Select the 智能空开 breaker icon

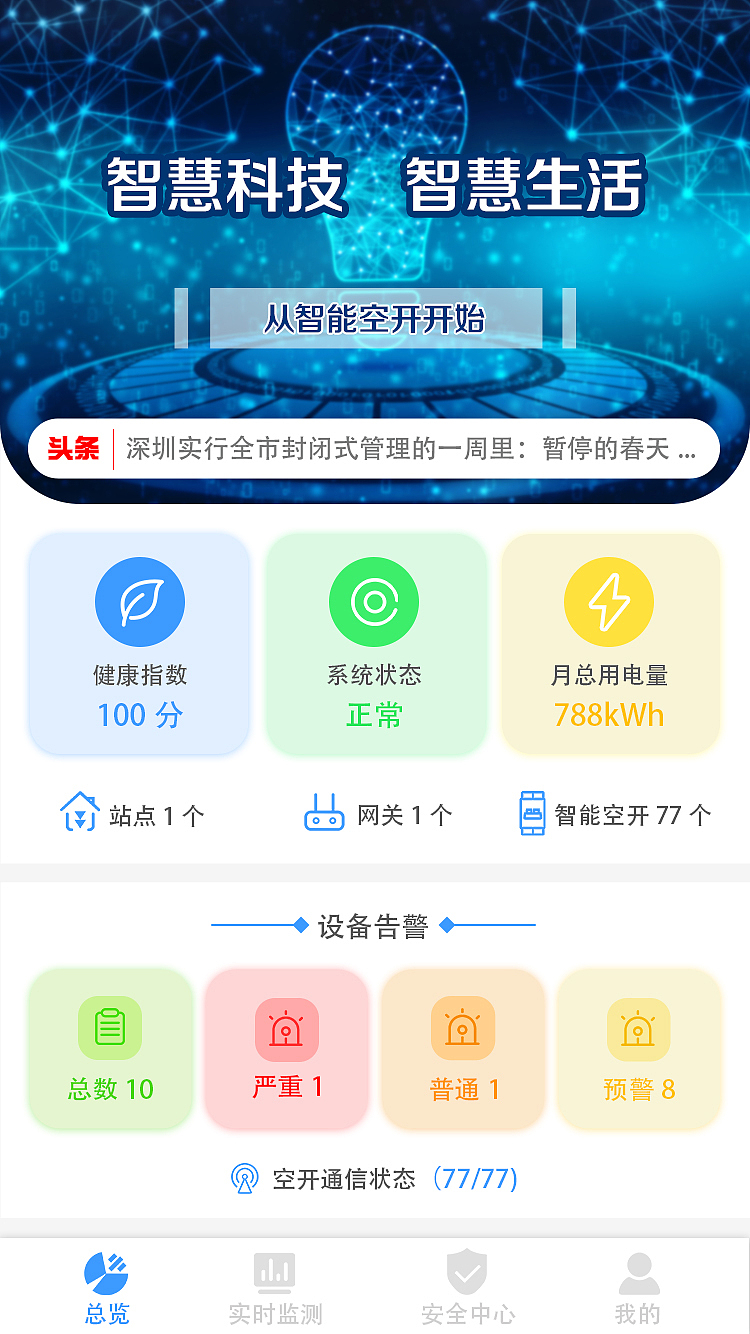pos(531,813)
